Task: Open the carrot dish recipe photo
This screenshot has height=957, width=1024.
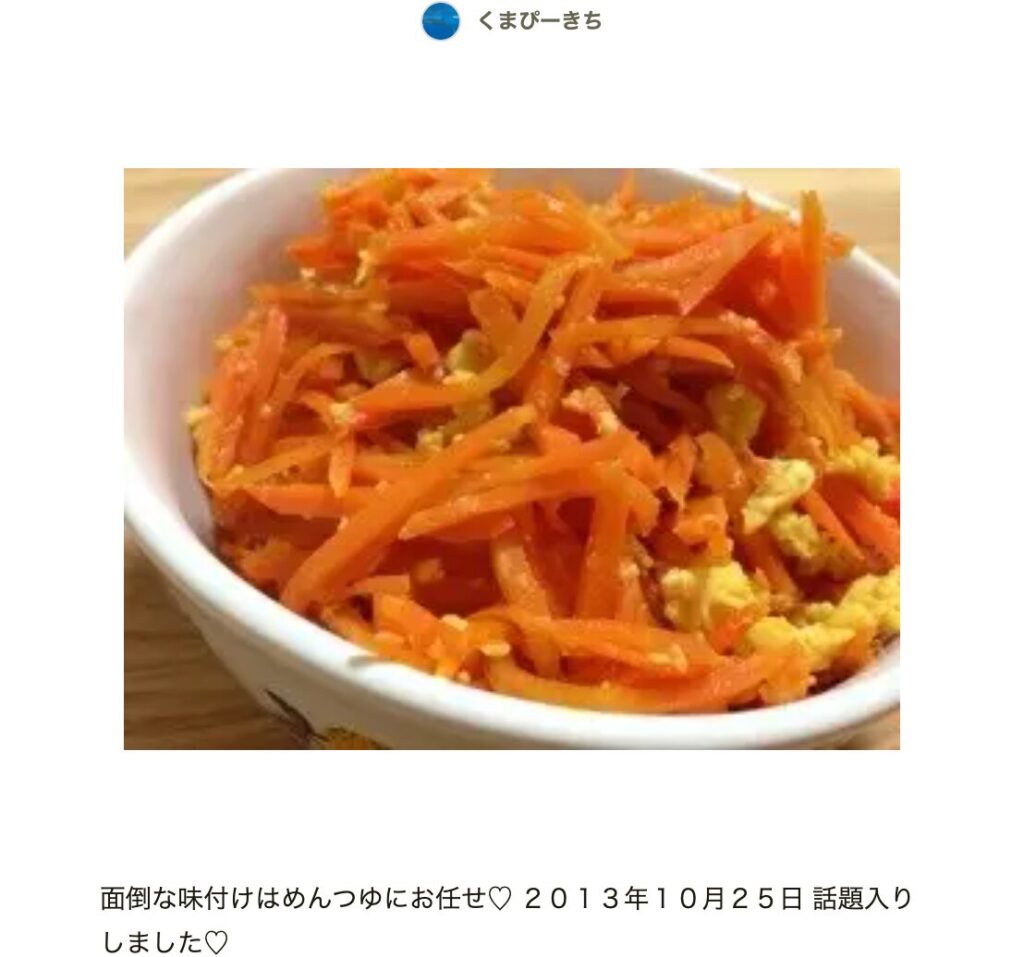Action: (511, 458)
